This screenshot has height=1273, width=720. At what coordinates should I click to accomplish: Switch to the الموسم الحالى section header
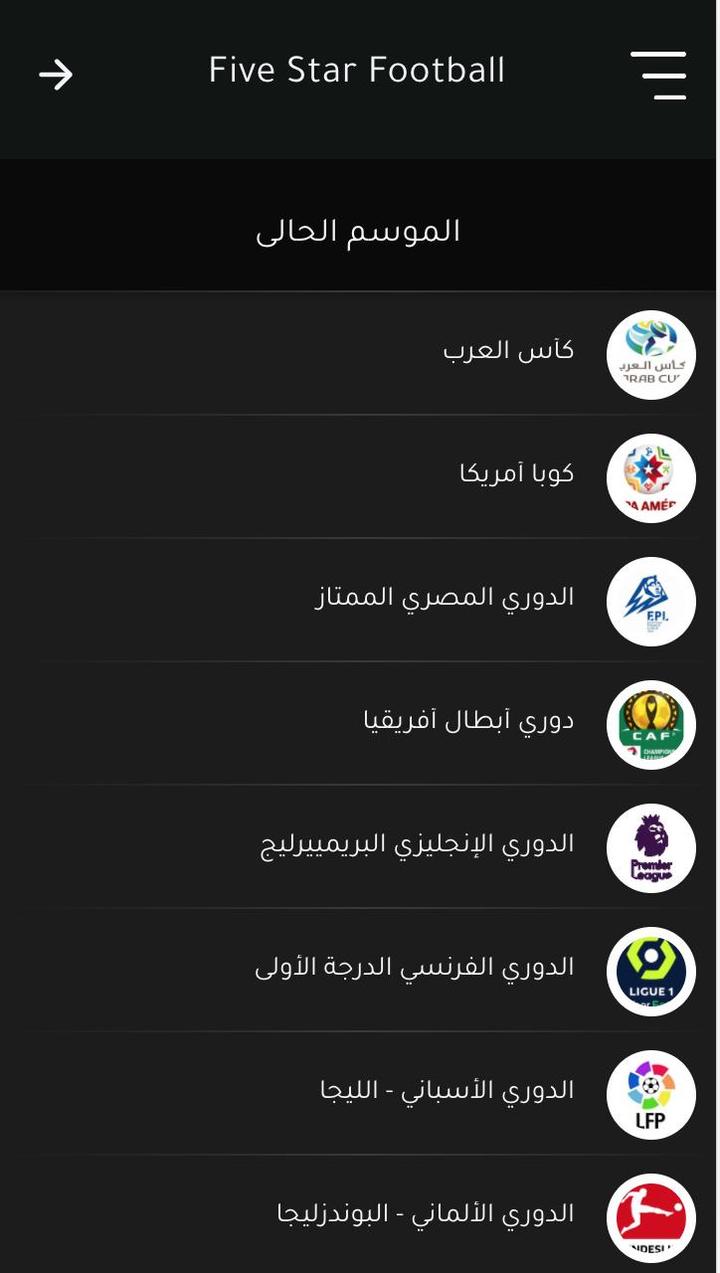(x=359, y=229)
